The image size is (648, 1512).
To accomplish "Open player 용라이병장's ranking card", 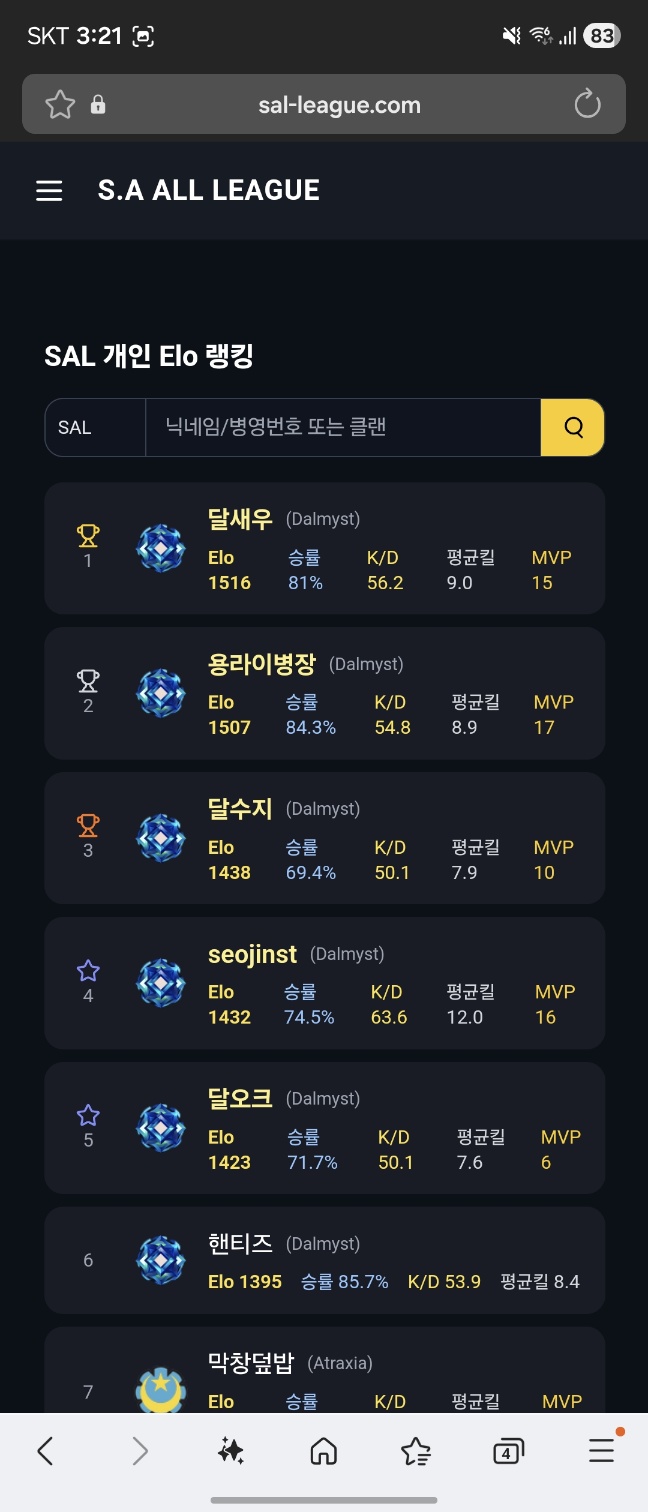I will [x=324, y=693].
